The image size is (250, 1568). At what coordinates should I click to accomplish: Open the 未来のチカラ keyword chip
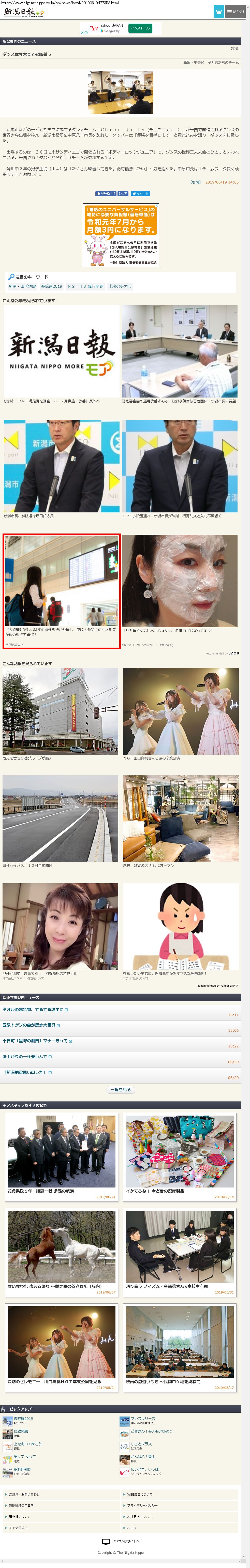pyautogui.click(x=120, y=286)
